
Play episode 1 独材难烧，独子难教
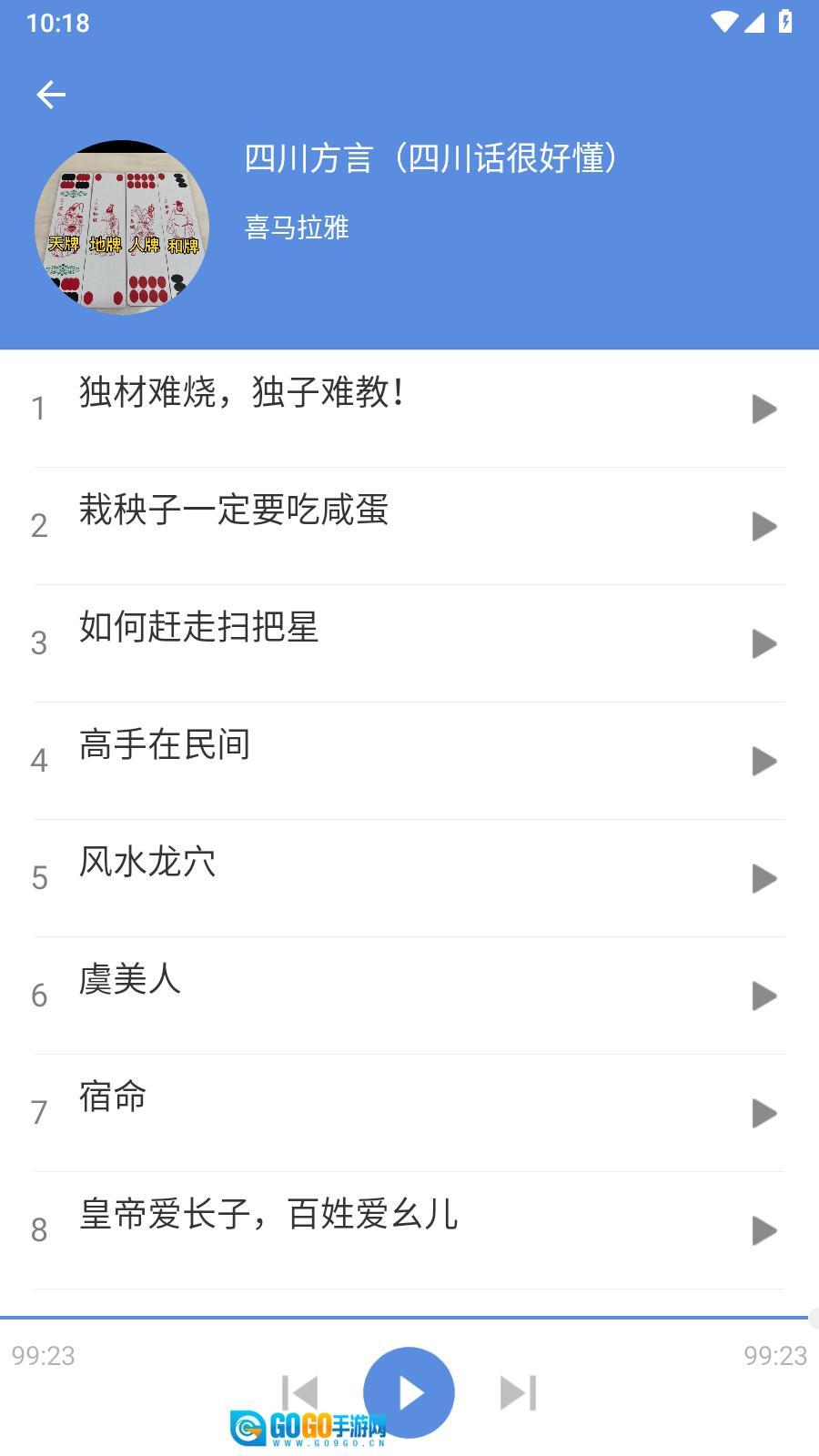[x=763, y=409]
